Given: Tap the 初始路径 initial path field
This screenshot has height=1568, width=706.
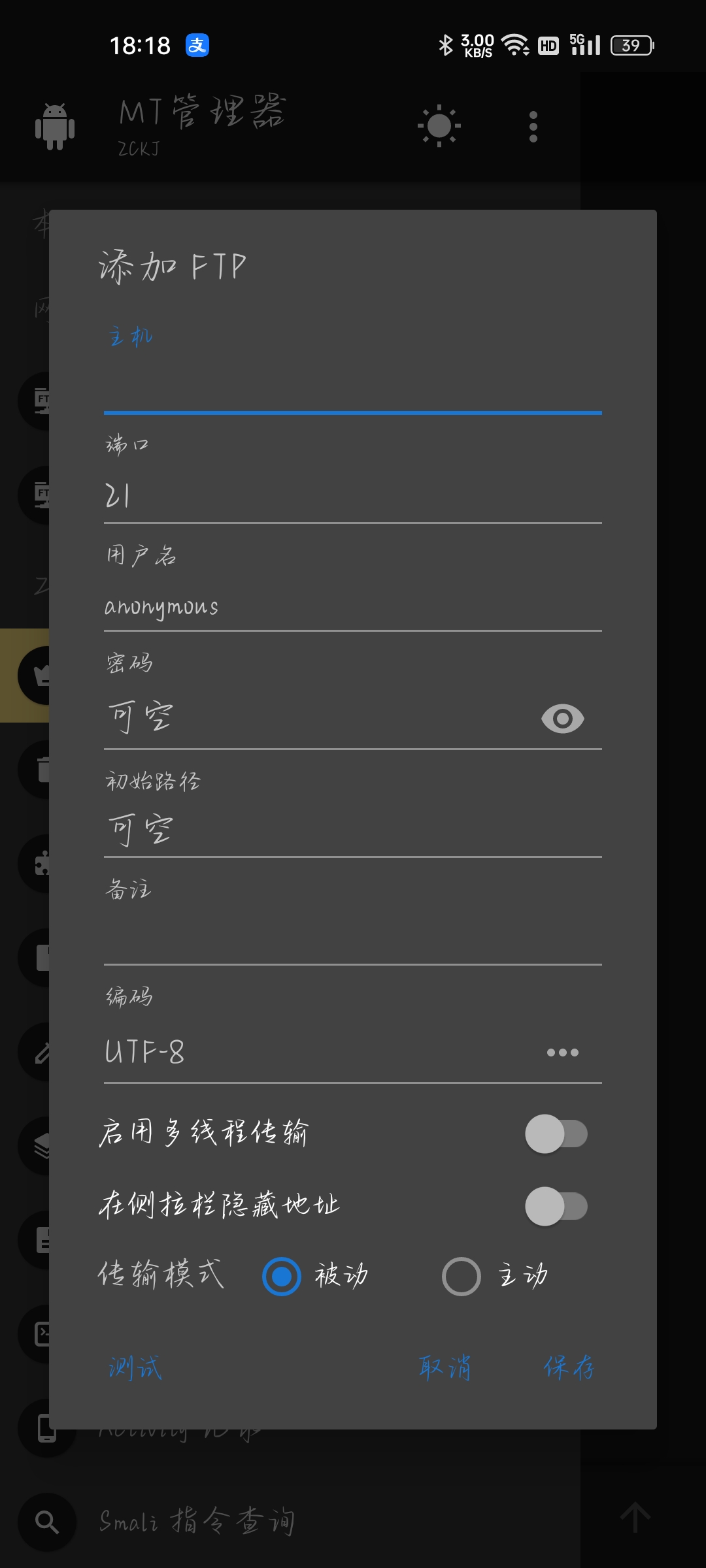Looking at the screenshot, I should click(x=352, y=830).
